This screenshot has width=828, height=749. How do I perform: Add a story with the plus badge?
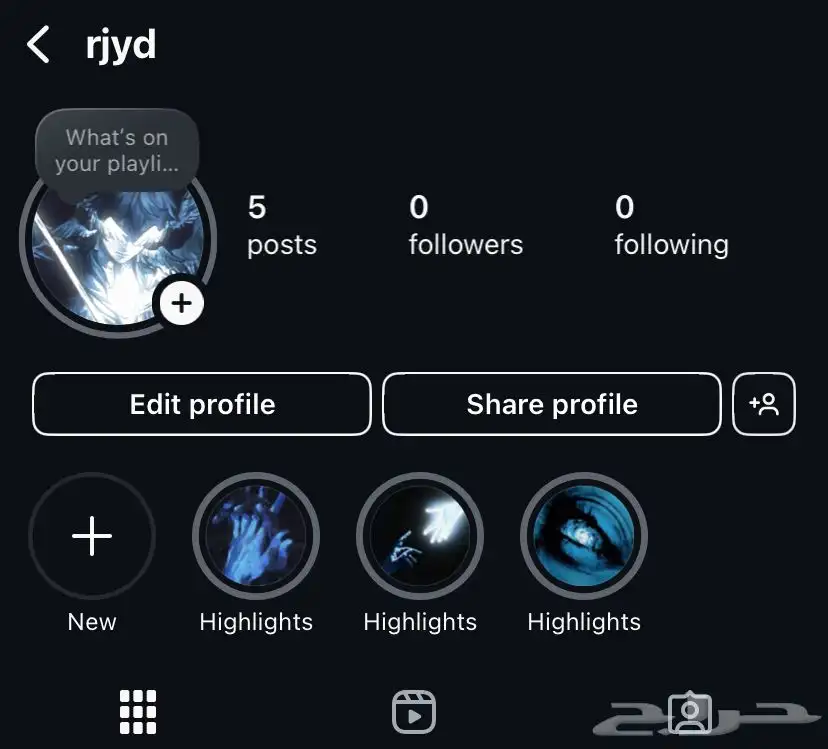[181, 302]
